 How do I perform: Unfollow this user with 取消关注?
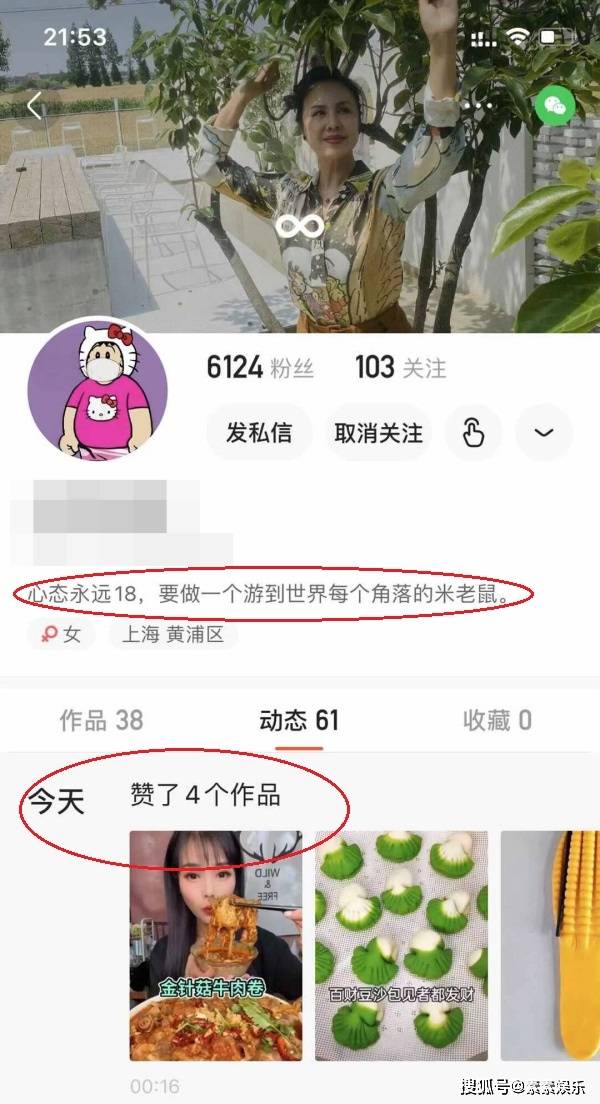point(378,432)
